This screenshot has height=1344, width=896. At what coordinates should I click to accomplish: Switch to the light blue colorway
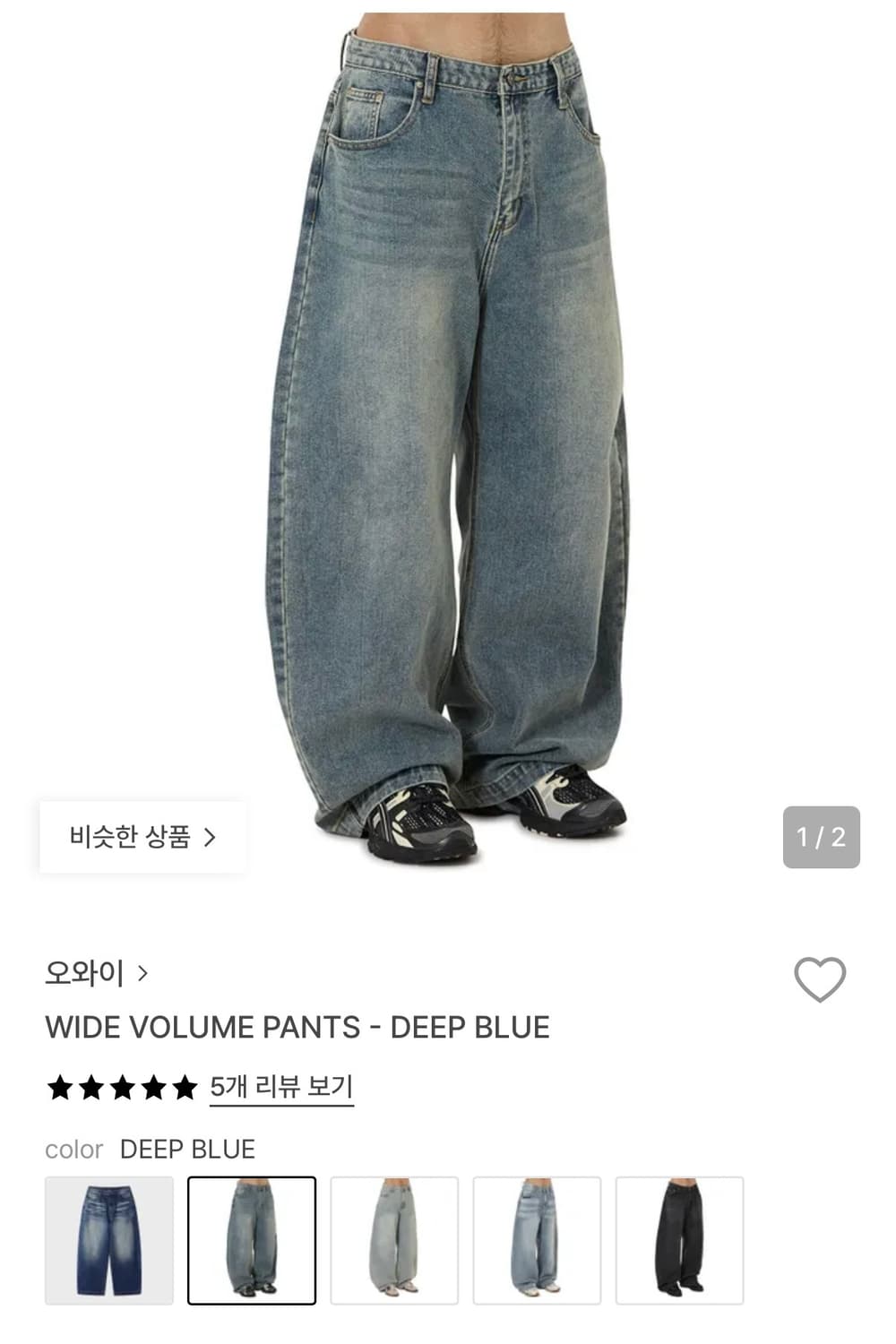click(538, 1241)
